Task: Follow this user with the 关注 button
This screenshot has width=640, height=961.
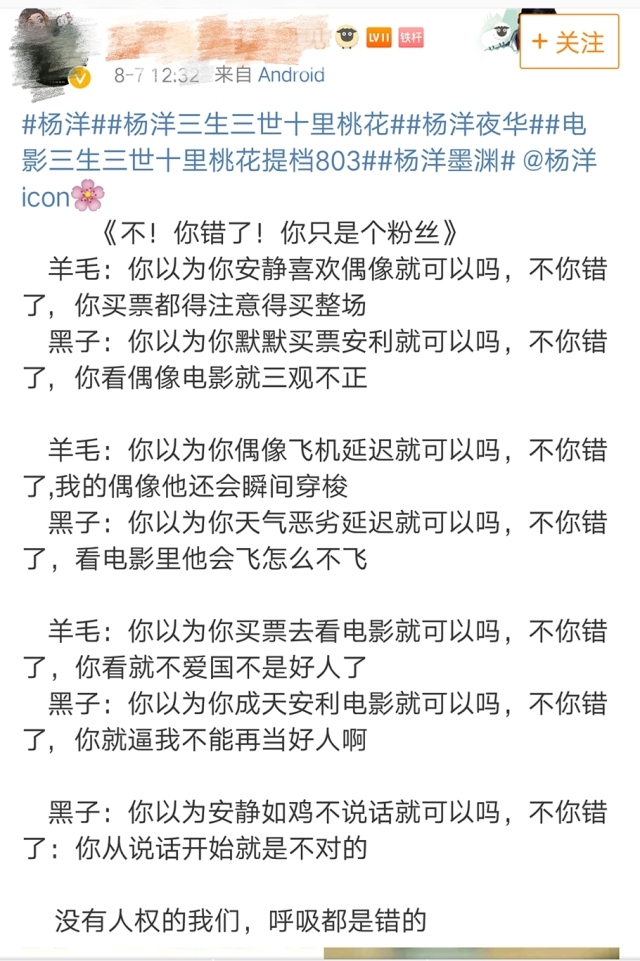Action: (569, 42)
